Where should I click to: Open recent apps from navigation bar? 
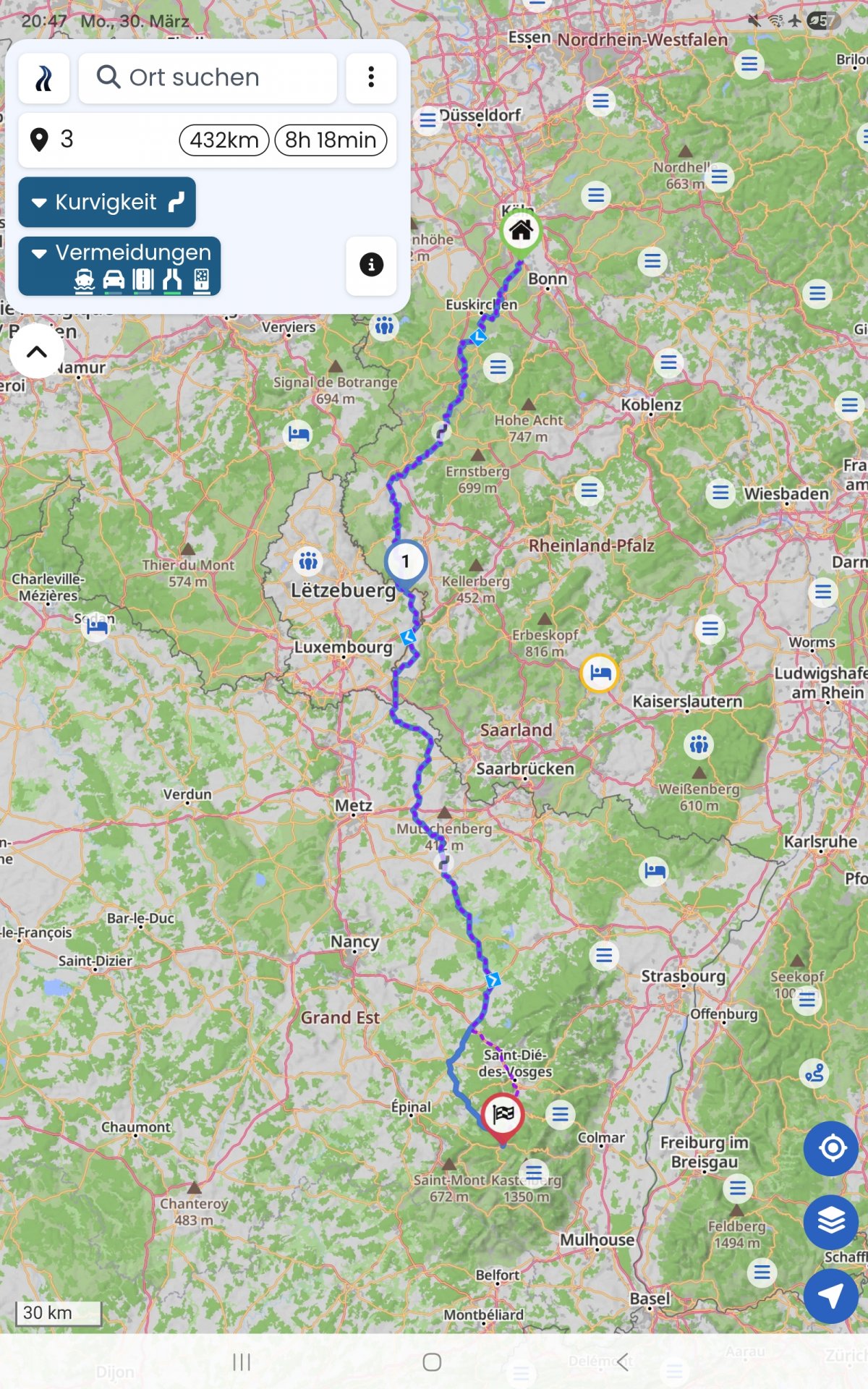pyautogui.click(x=242, y=1362)
